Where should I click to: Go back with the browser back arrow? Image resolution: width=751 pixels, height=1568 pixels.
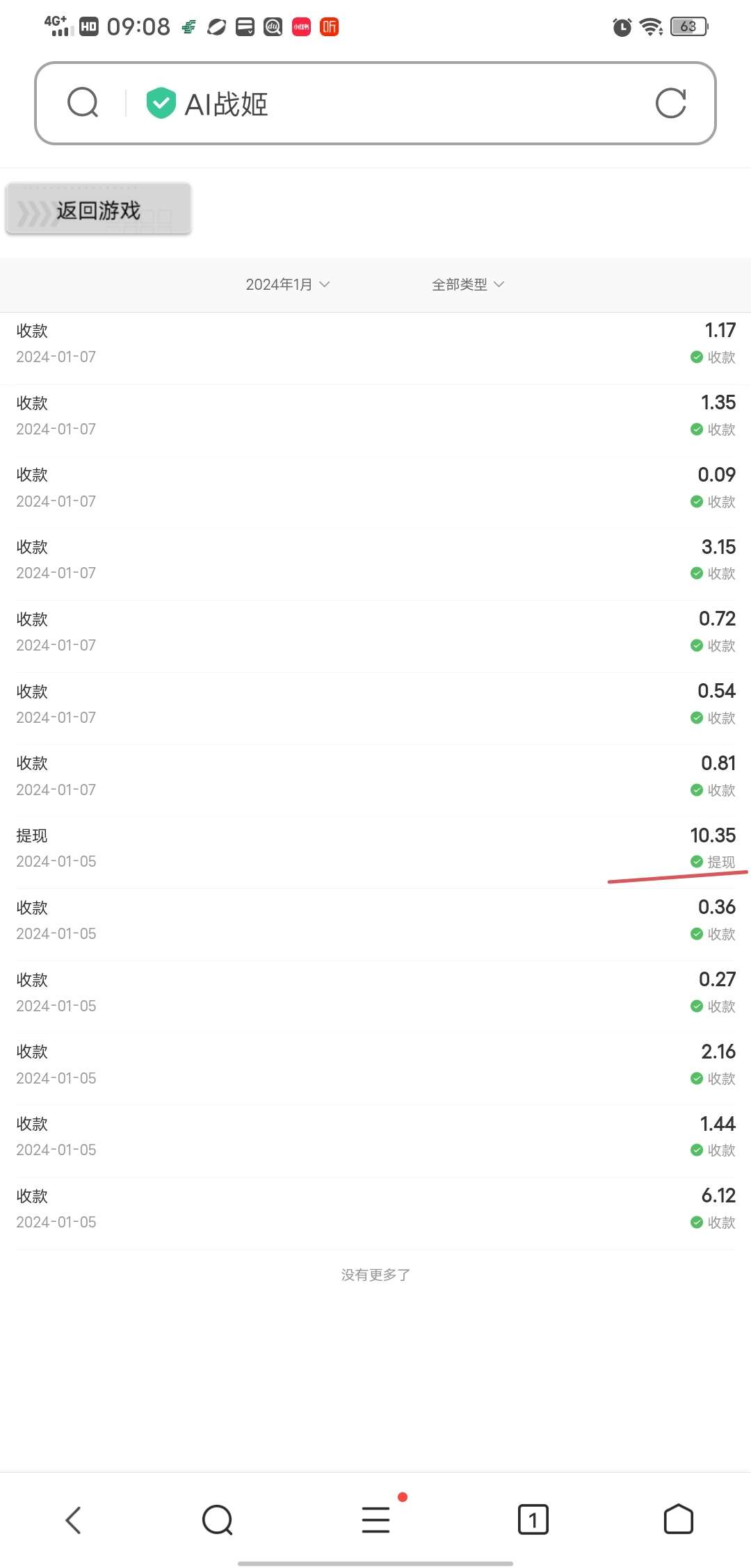tap(74, 1519)
